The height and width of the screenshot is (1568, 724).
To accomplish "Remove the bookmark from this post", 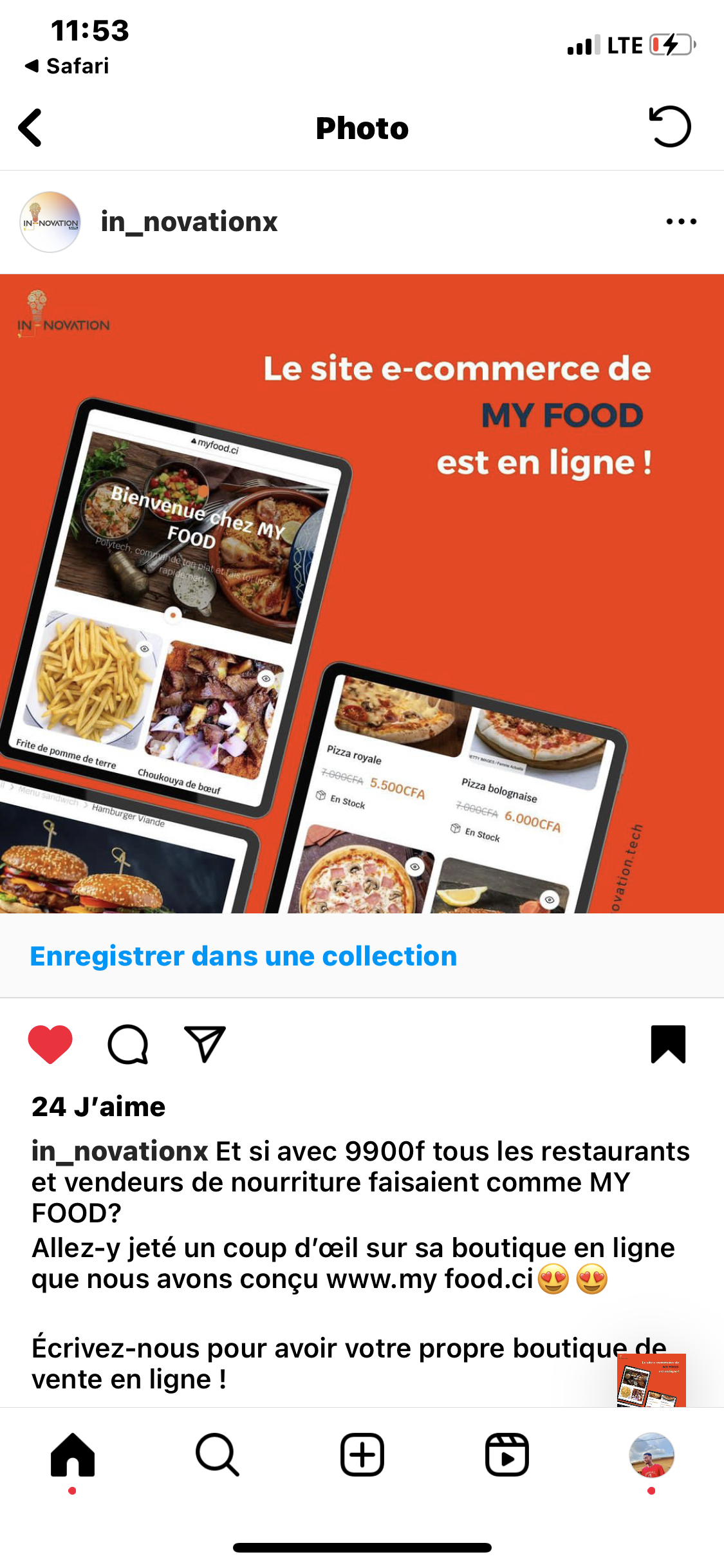I will (668, 1043).
